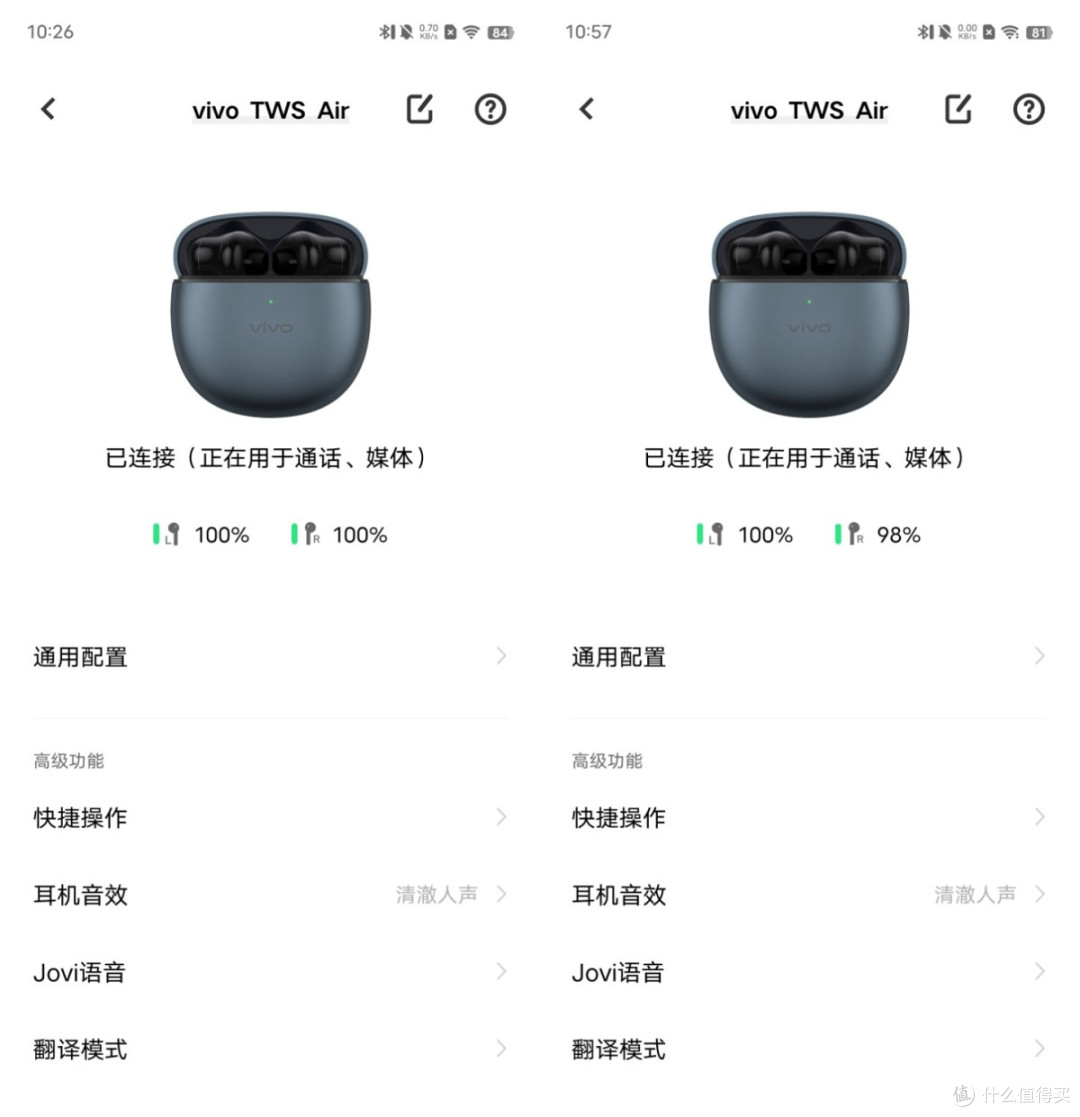Viewport: 1080px width, 1117px height.
Task: Click the 清澈人声 audio effect label
Action: coord(436,895)
